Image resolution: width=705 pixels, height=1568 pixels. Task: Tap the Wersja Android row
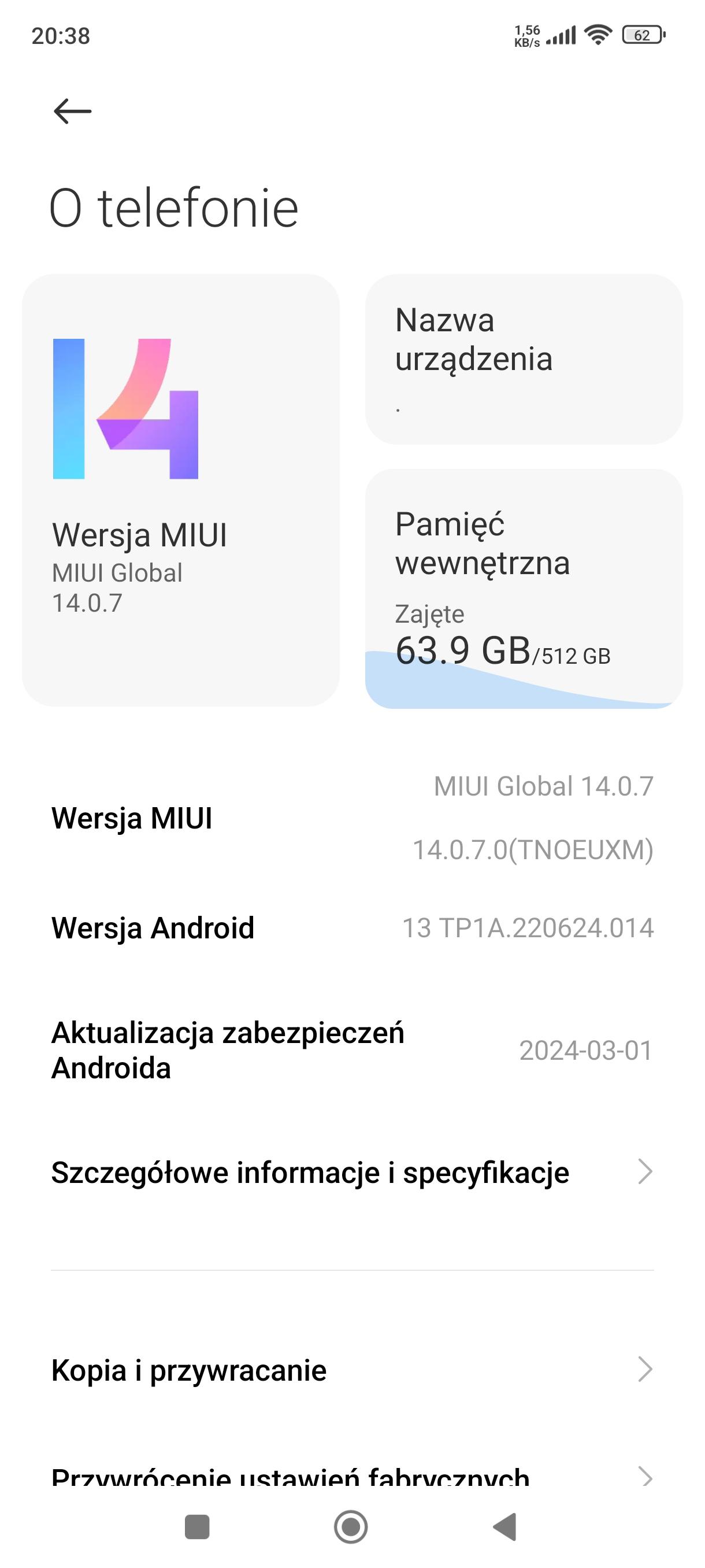tap(352, 927)
